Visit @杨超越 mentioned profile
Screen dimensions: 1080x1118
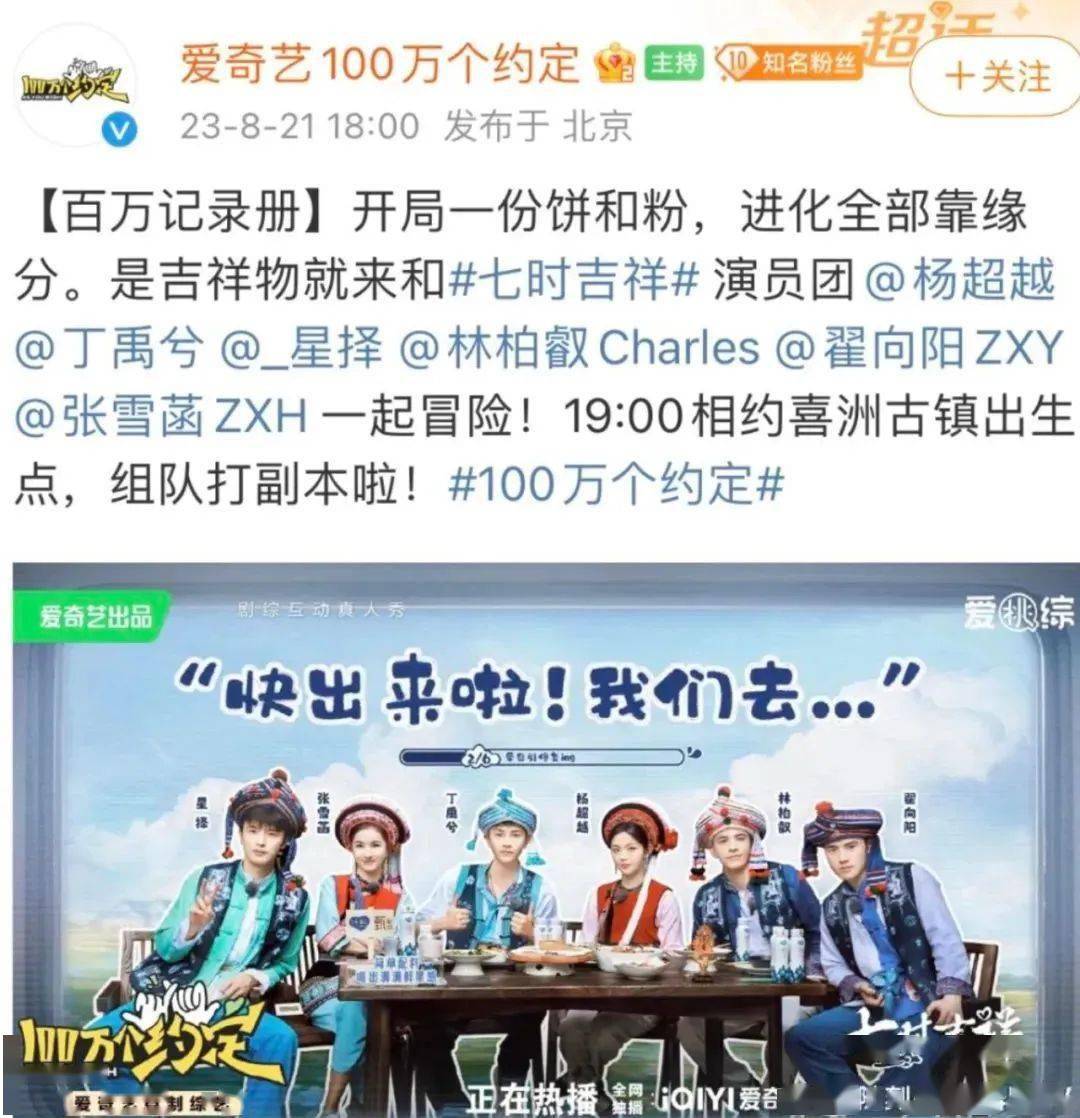958,283
